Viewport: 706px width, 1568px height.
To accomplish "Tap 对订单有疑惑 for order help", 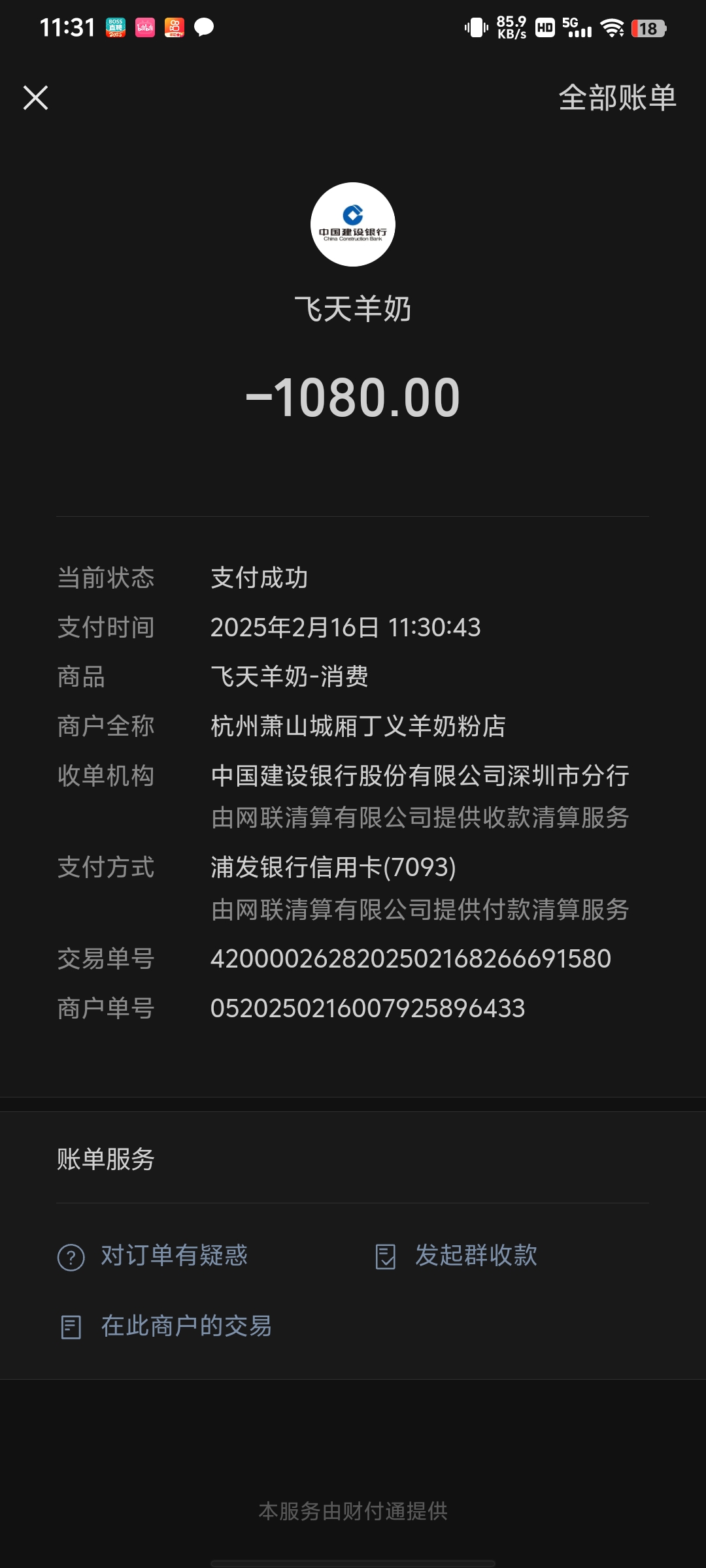I will 154,1256.
